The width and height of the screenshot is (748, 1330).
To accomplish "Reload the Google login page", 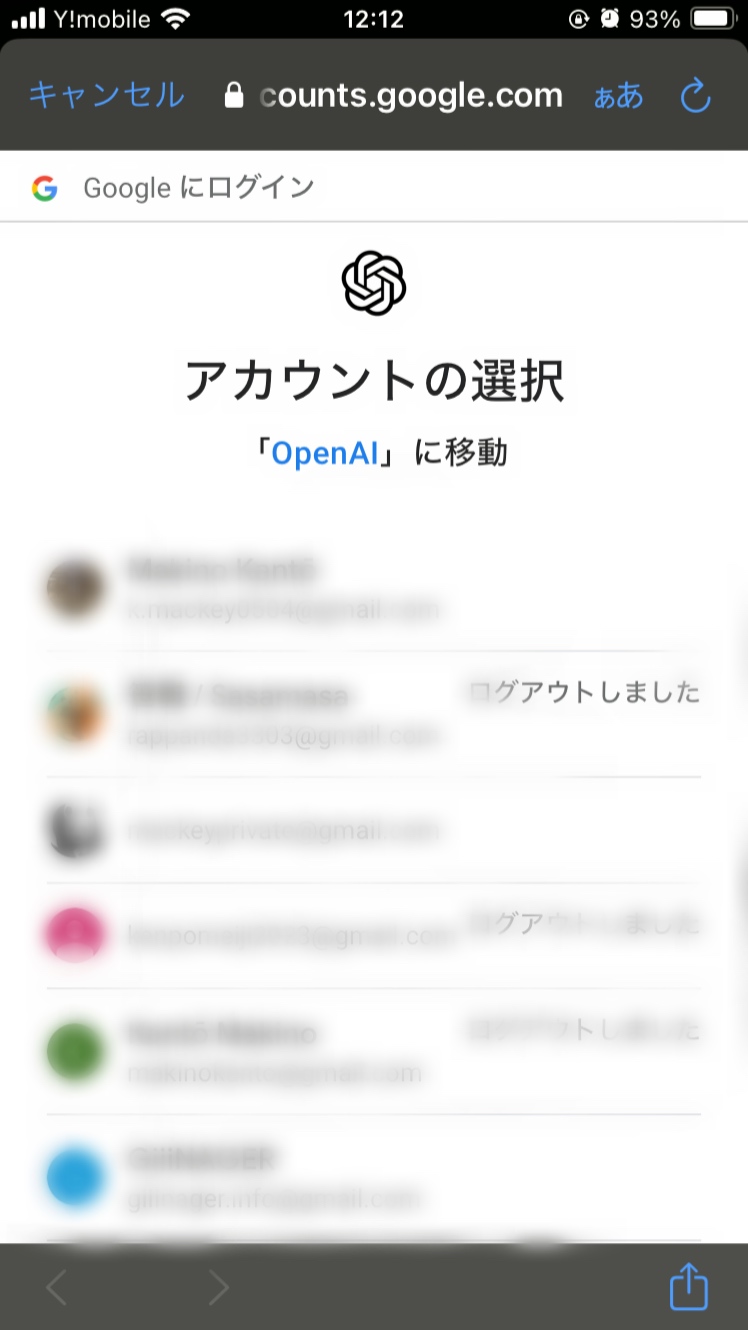I will click(x=695, y=96).
